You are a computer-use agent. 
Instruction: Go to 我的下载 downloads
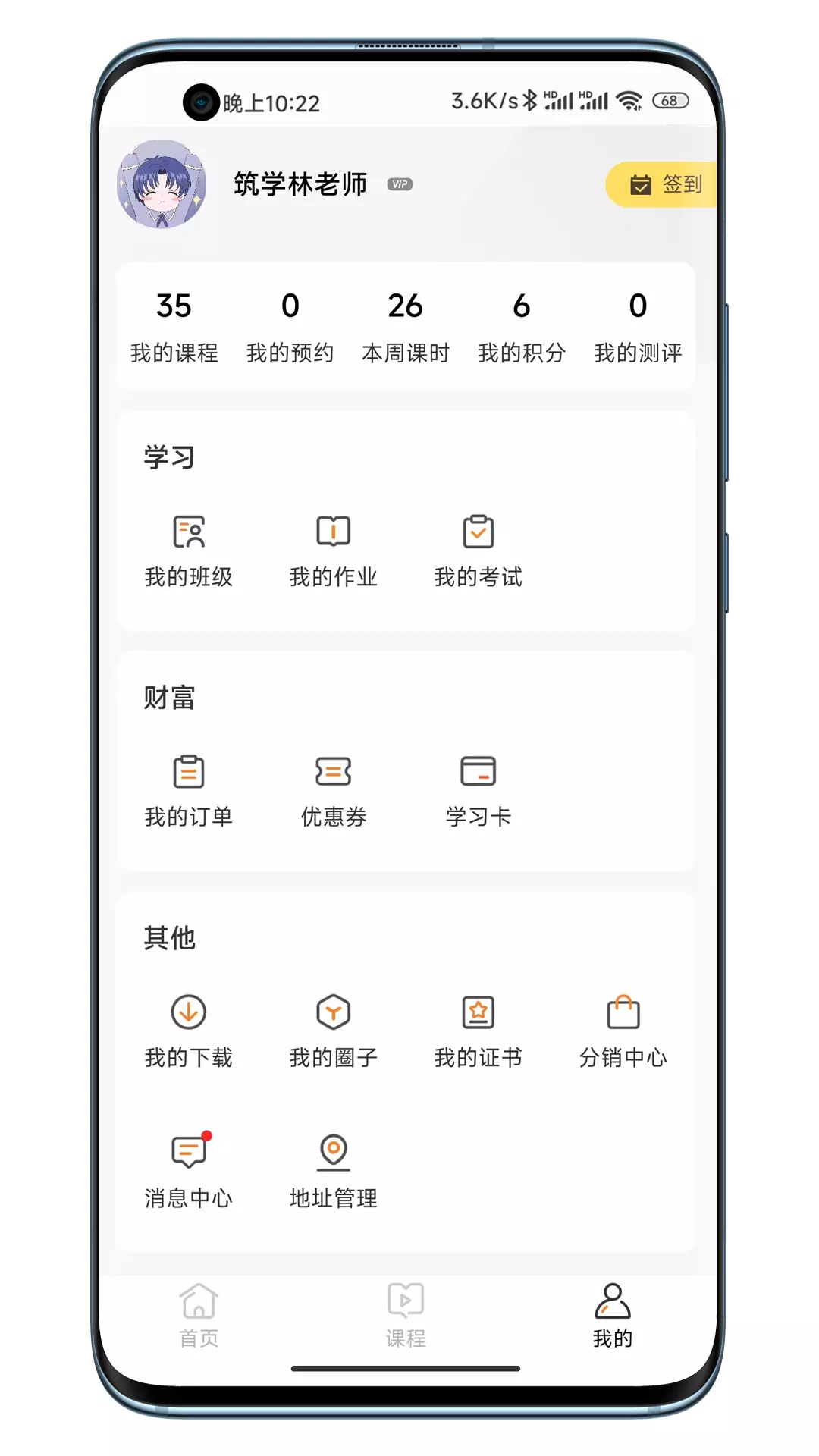[x=188, y=1031]
